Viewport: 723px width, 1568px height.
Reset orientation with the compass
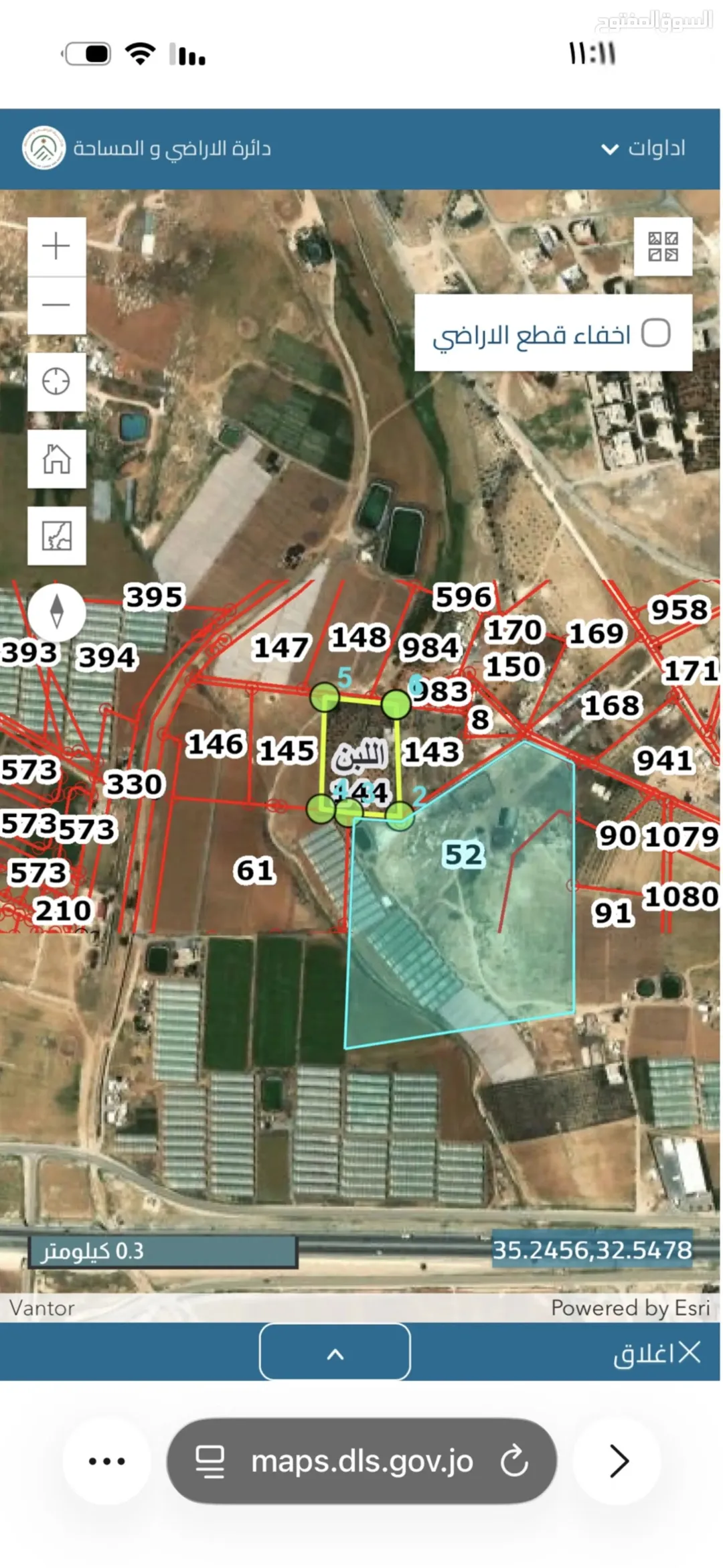(57, 612)
